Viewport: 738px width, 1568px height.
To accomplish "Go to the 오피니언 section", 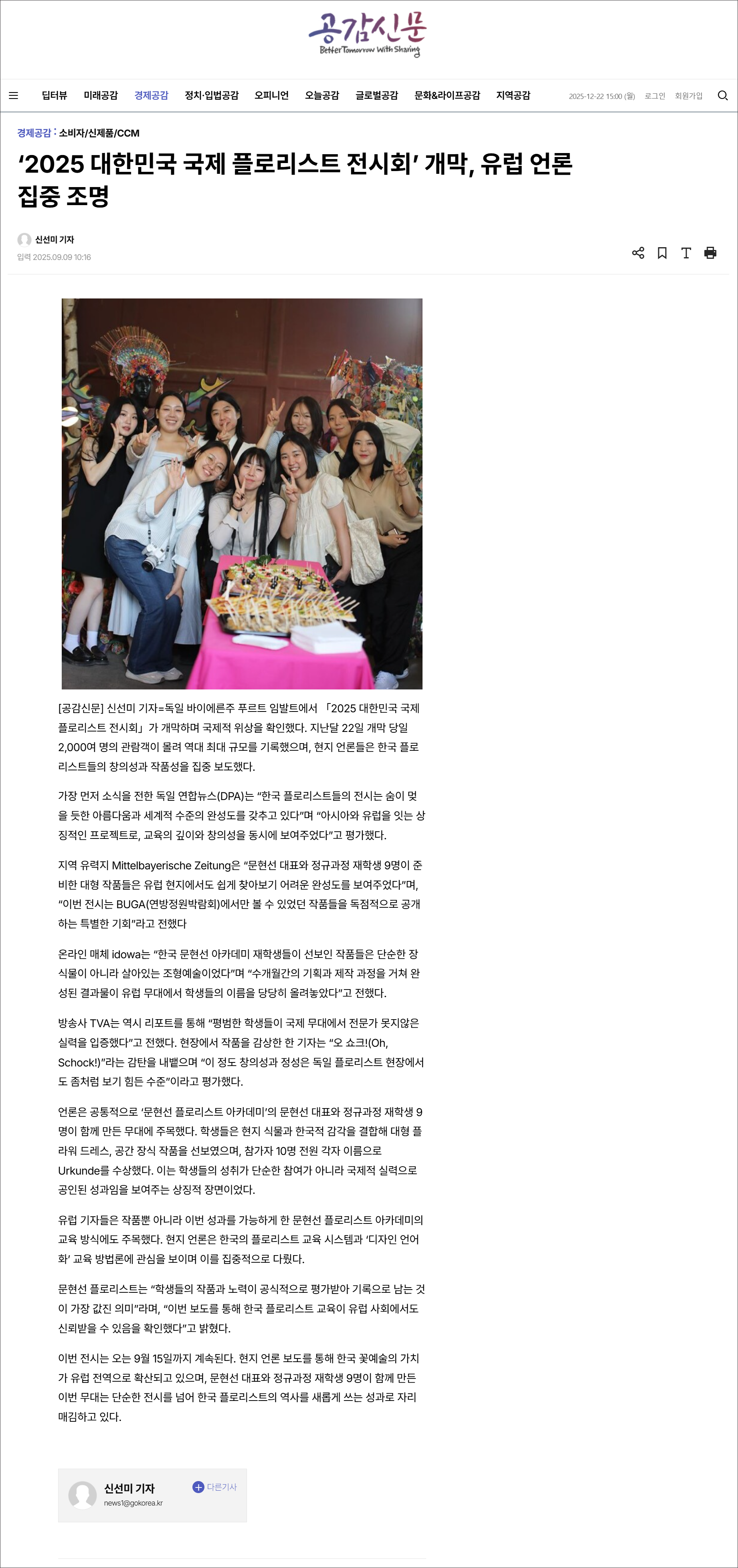I will point(271,96).
